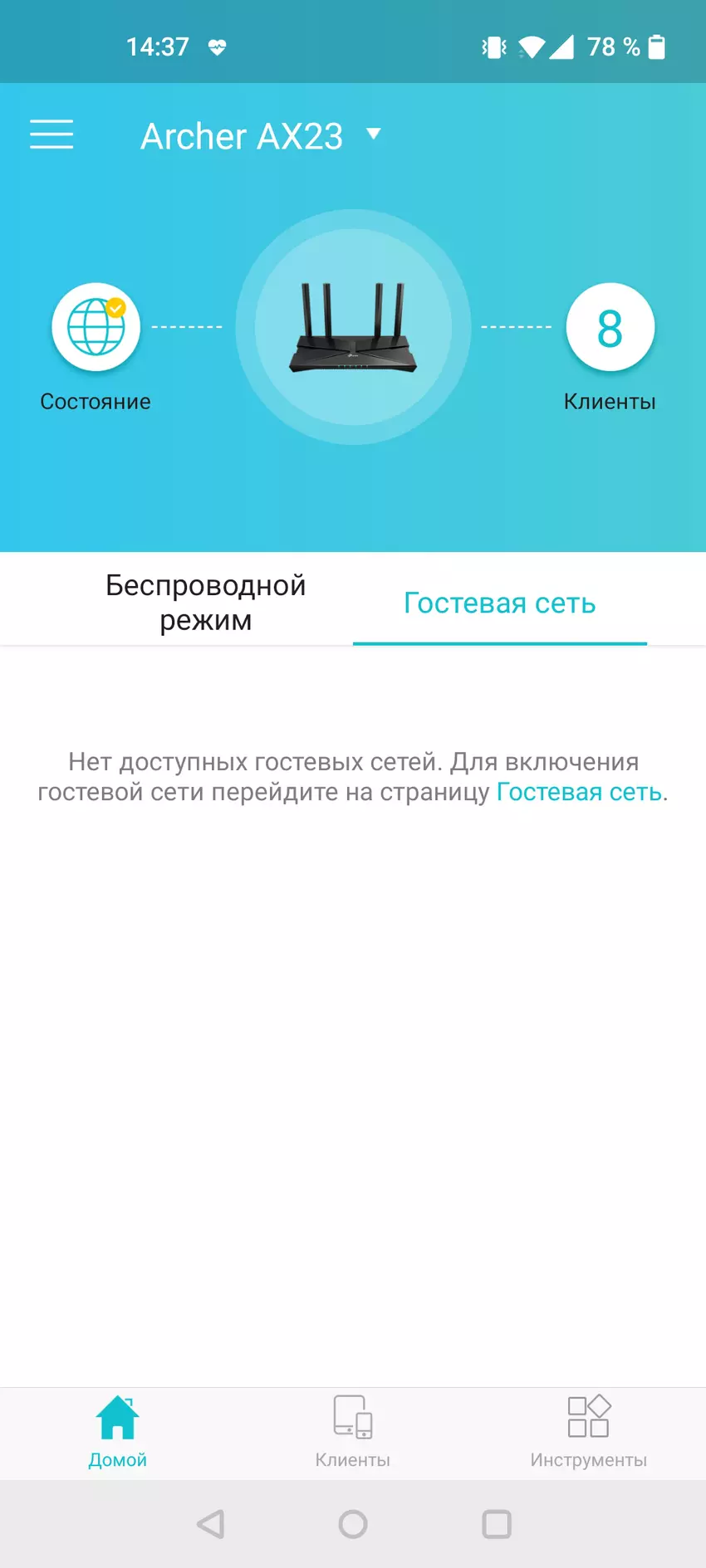Viewport: 706px width, 1568px height.
Task: Open the internet Состояние status globe
Action: pos(96,327)
